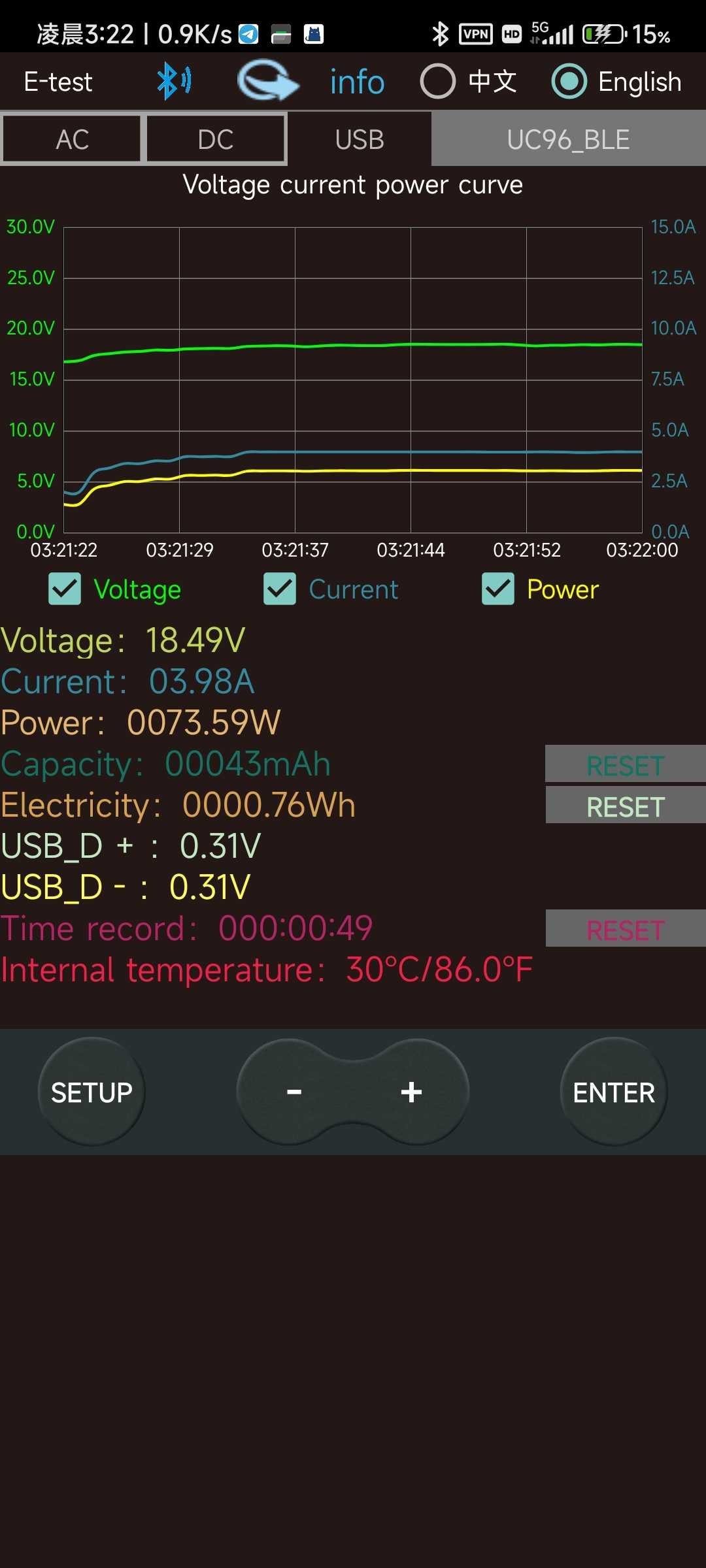The image size is (706, 1568).
Task: Tap the SETUP button
Action: point(92,1092)
